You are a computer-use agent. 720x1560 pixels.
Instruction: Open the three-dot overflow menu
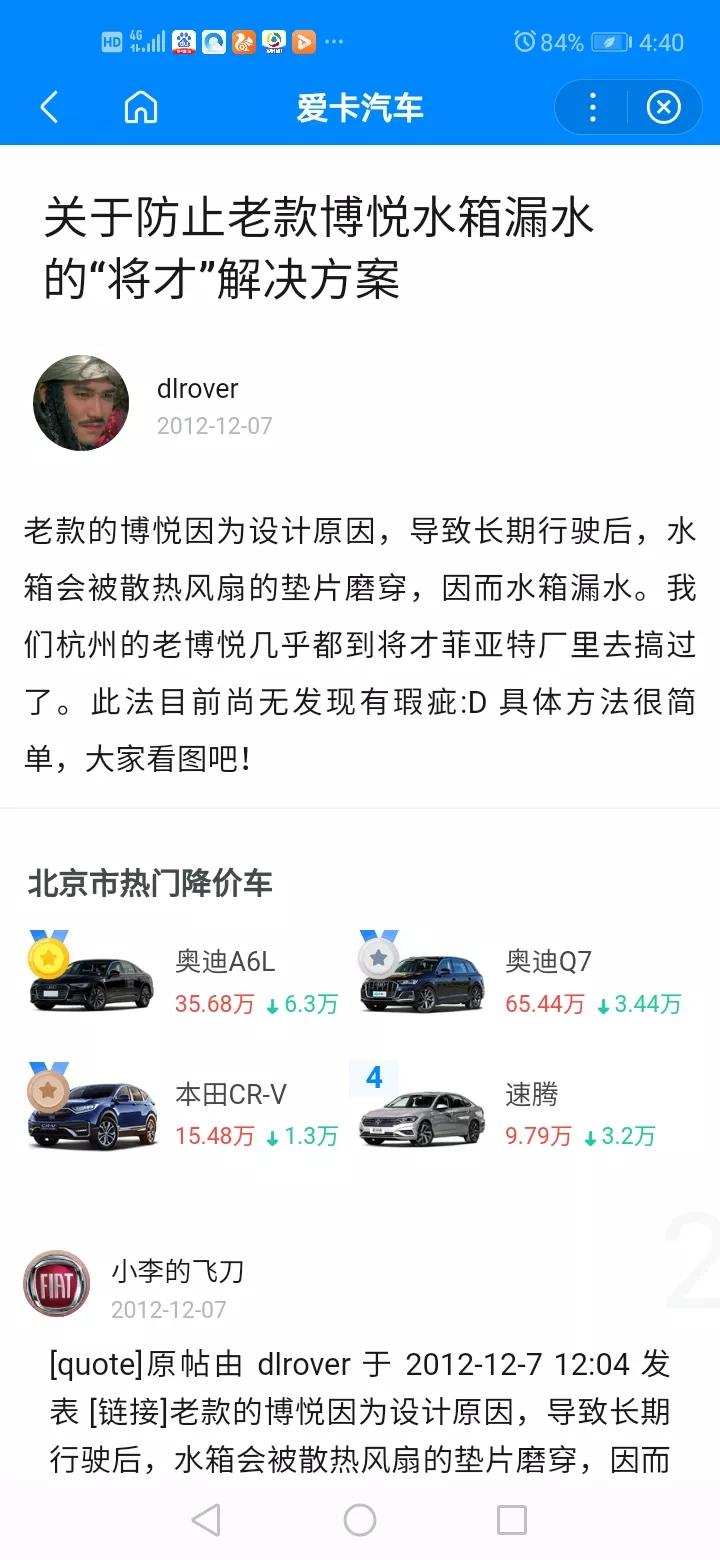pos(592,107)
